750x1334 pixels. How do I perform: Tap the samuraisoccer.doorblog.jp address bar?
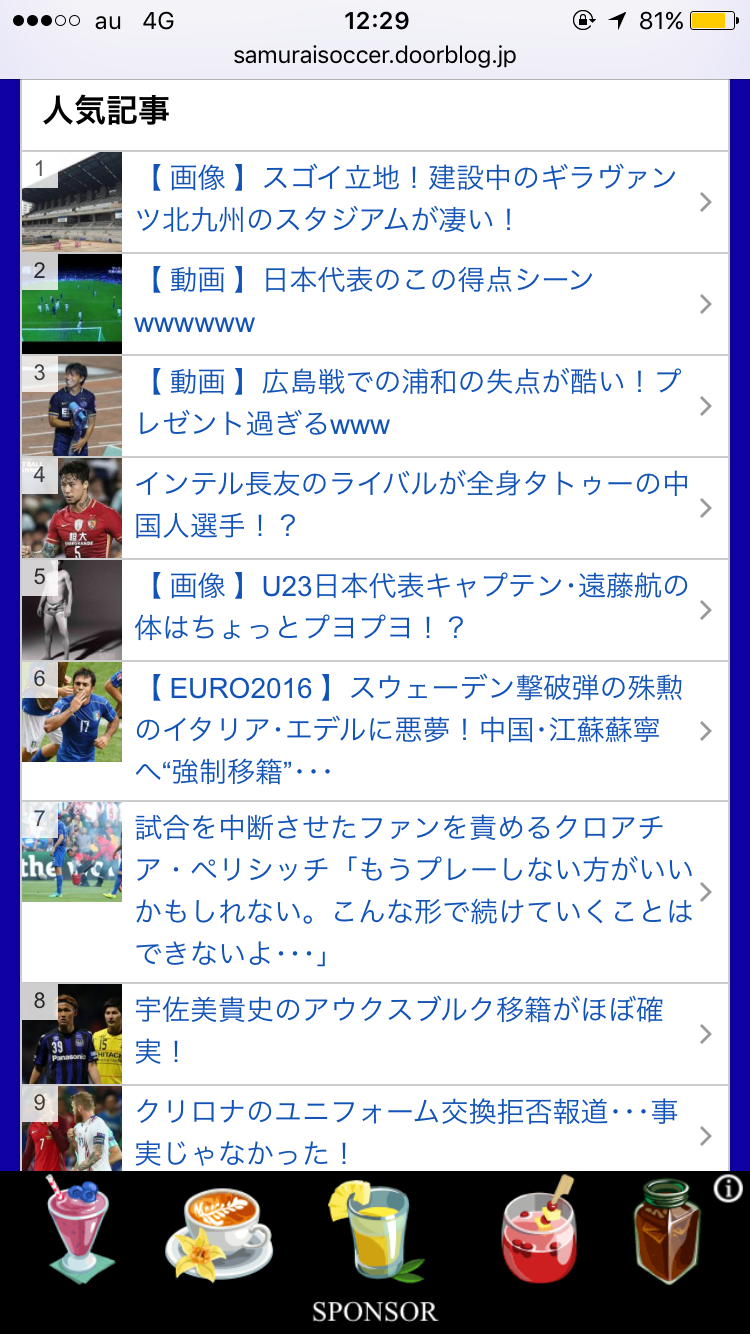[375, 56]
